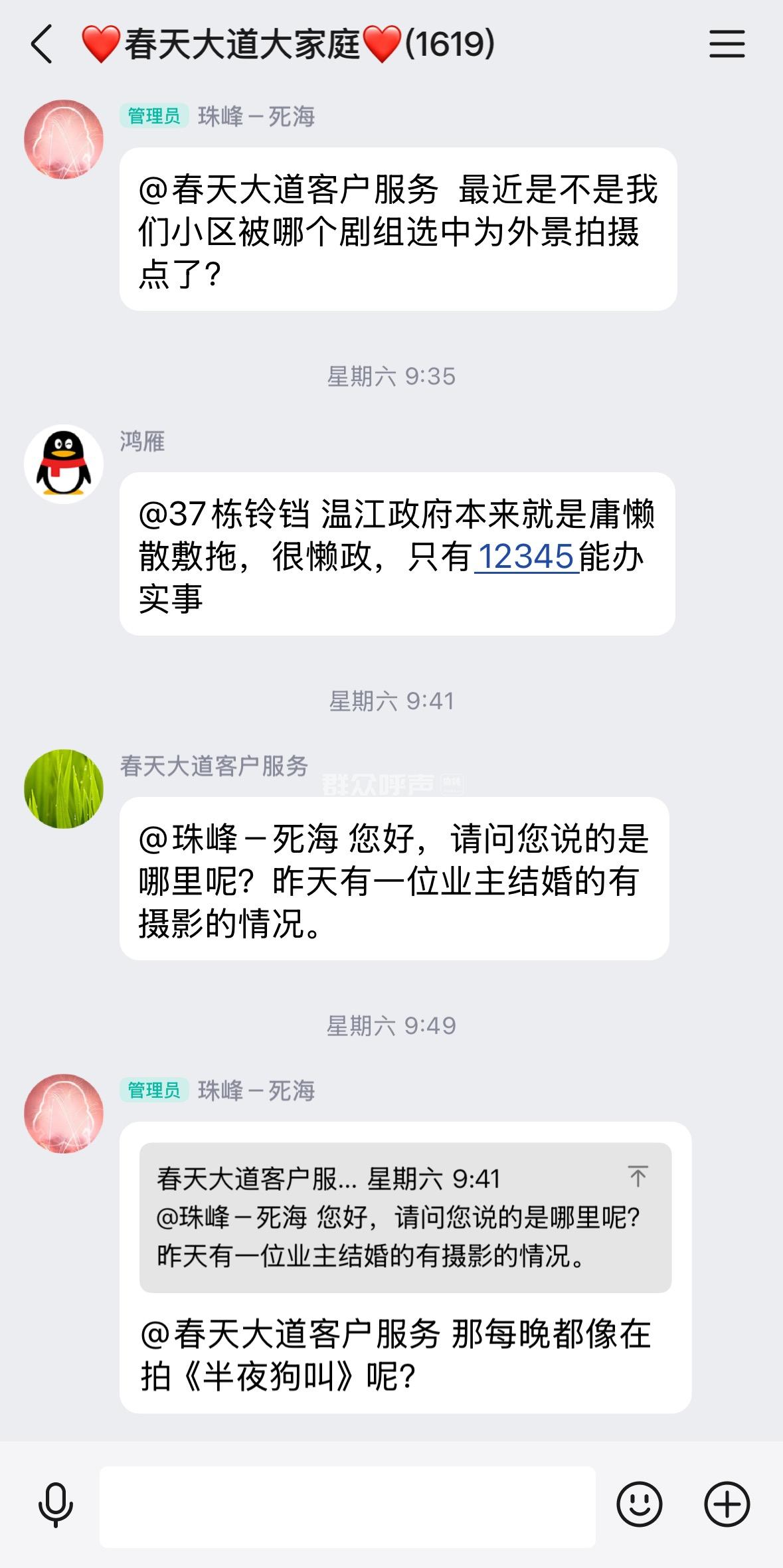Open the group chat menu
The height and width of the screenshot is (1568, 783).
pyautogui.click(x=727, y=44)
